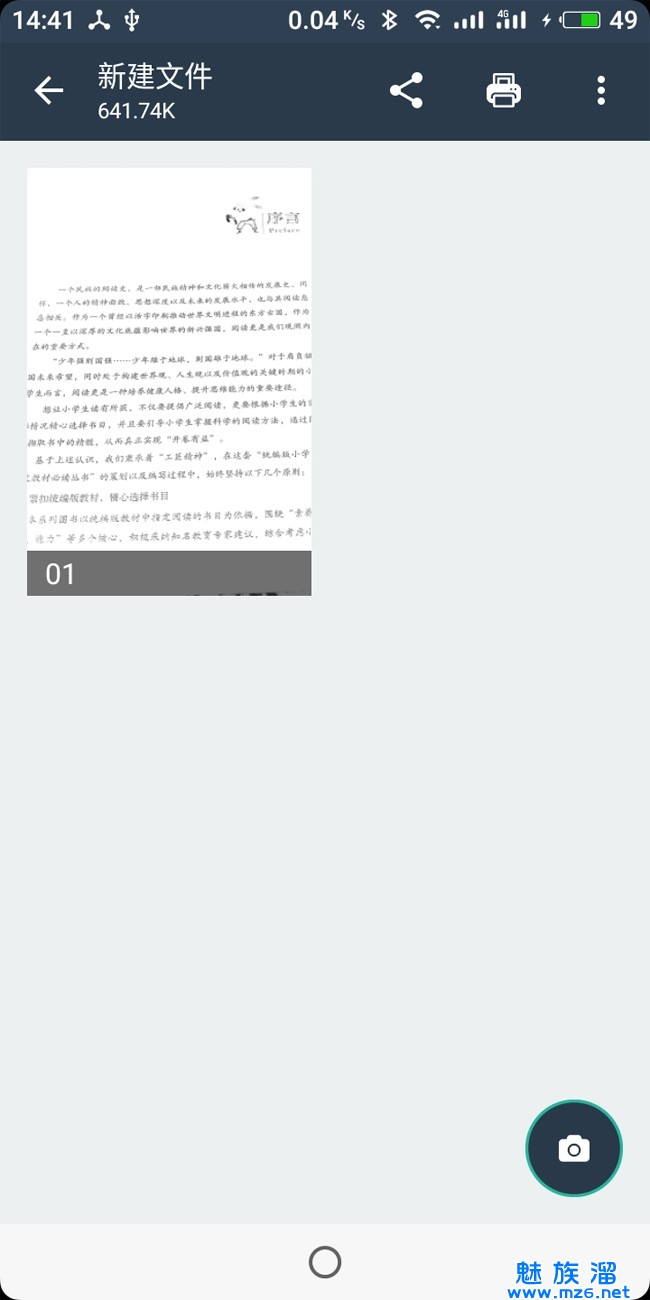Tap the camera button to add a scan
Viewport: 650px width, 1300px height.
click(x=574, y=1148)
